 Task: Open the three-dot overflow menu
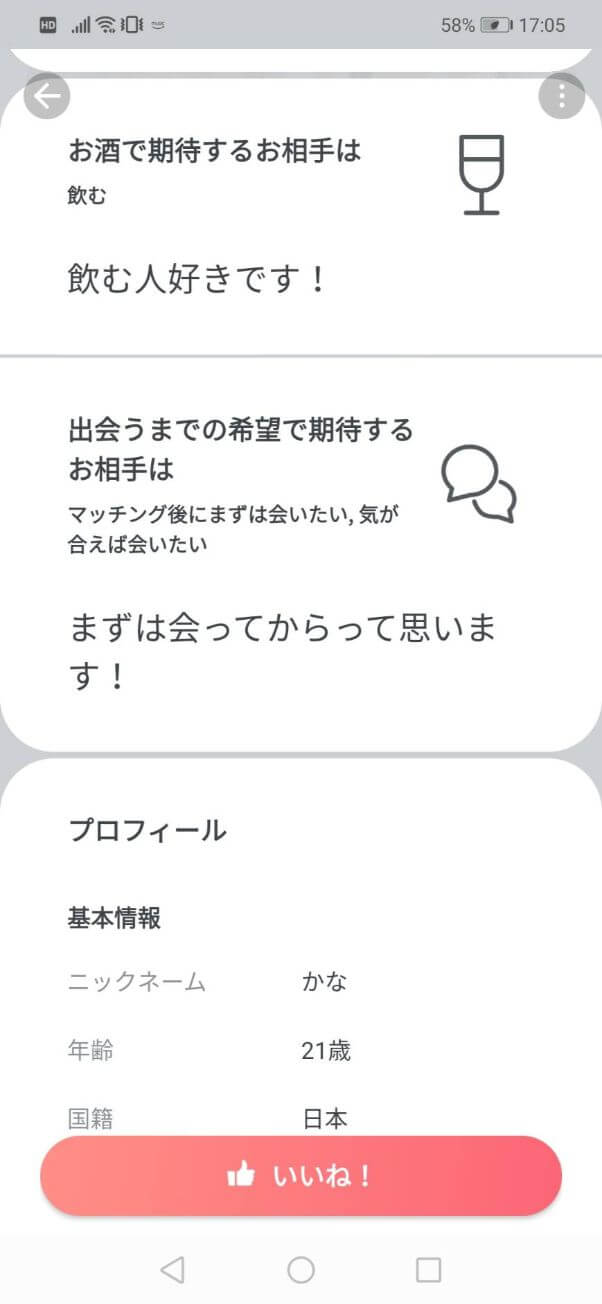pos(561,97)
